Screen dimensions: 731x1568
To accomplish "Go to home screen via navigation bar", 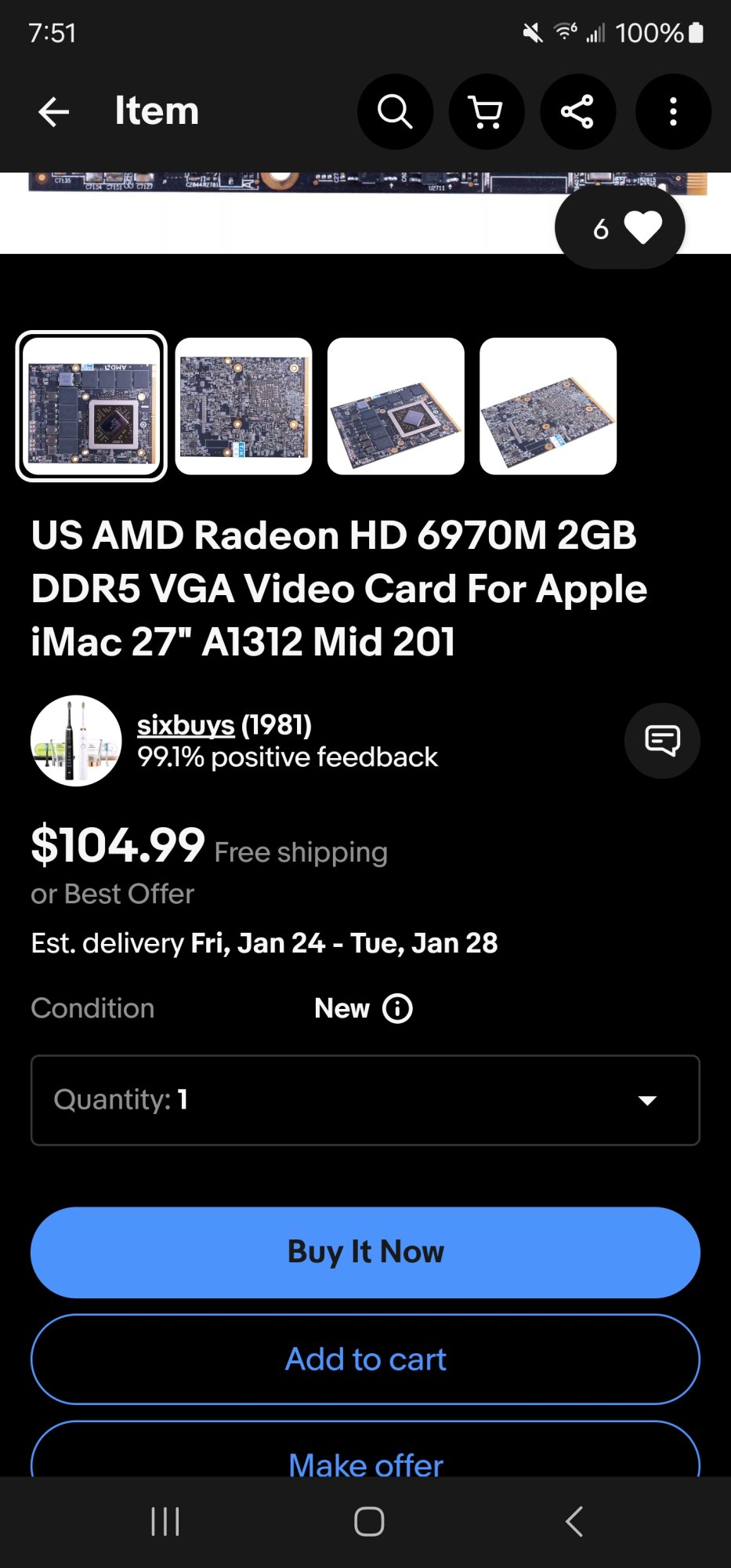I will [x=369, y=1522].
